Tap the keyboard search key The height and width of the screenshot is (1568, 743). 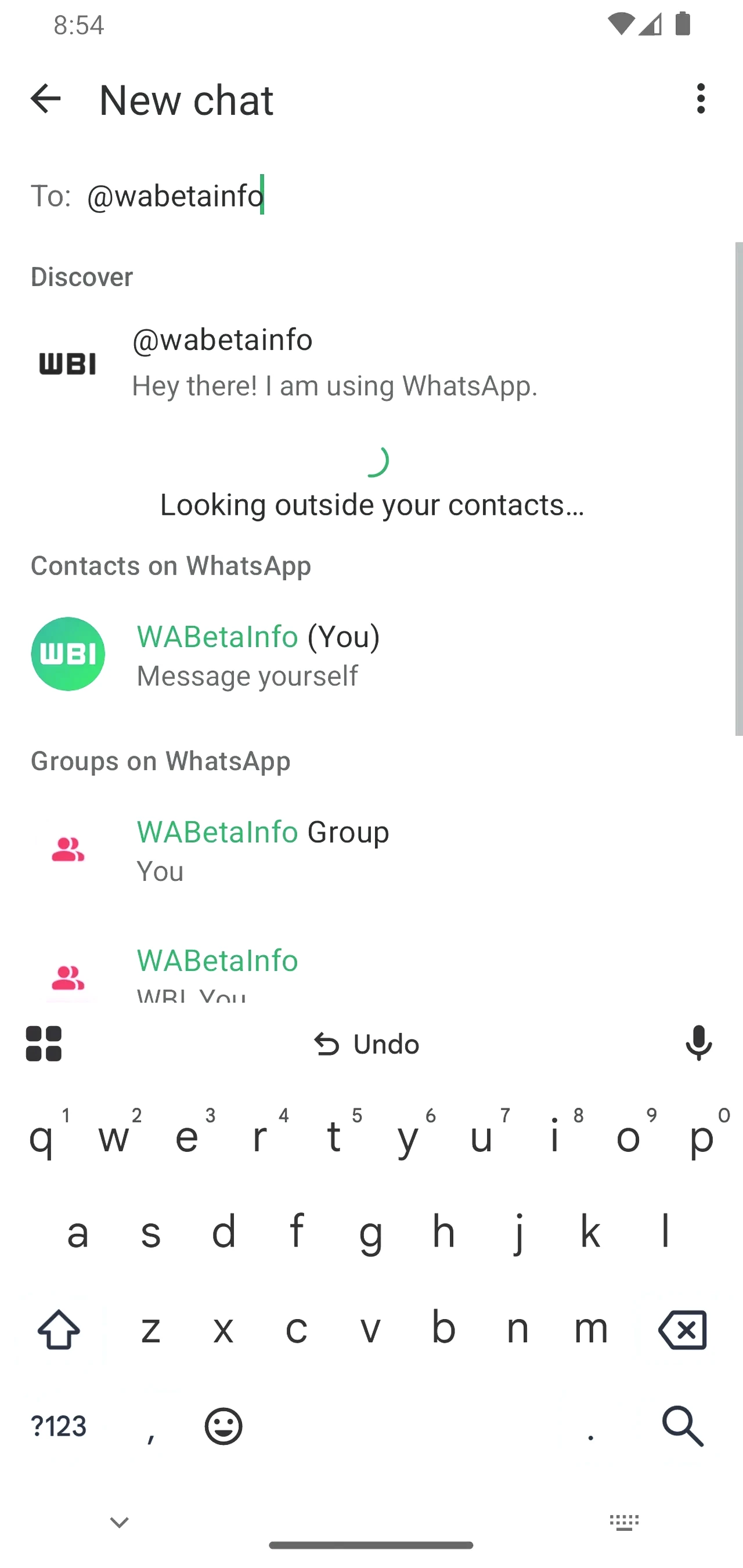click(x=683, y=1426)
